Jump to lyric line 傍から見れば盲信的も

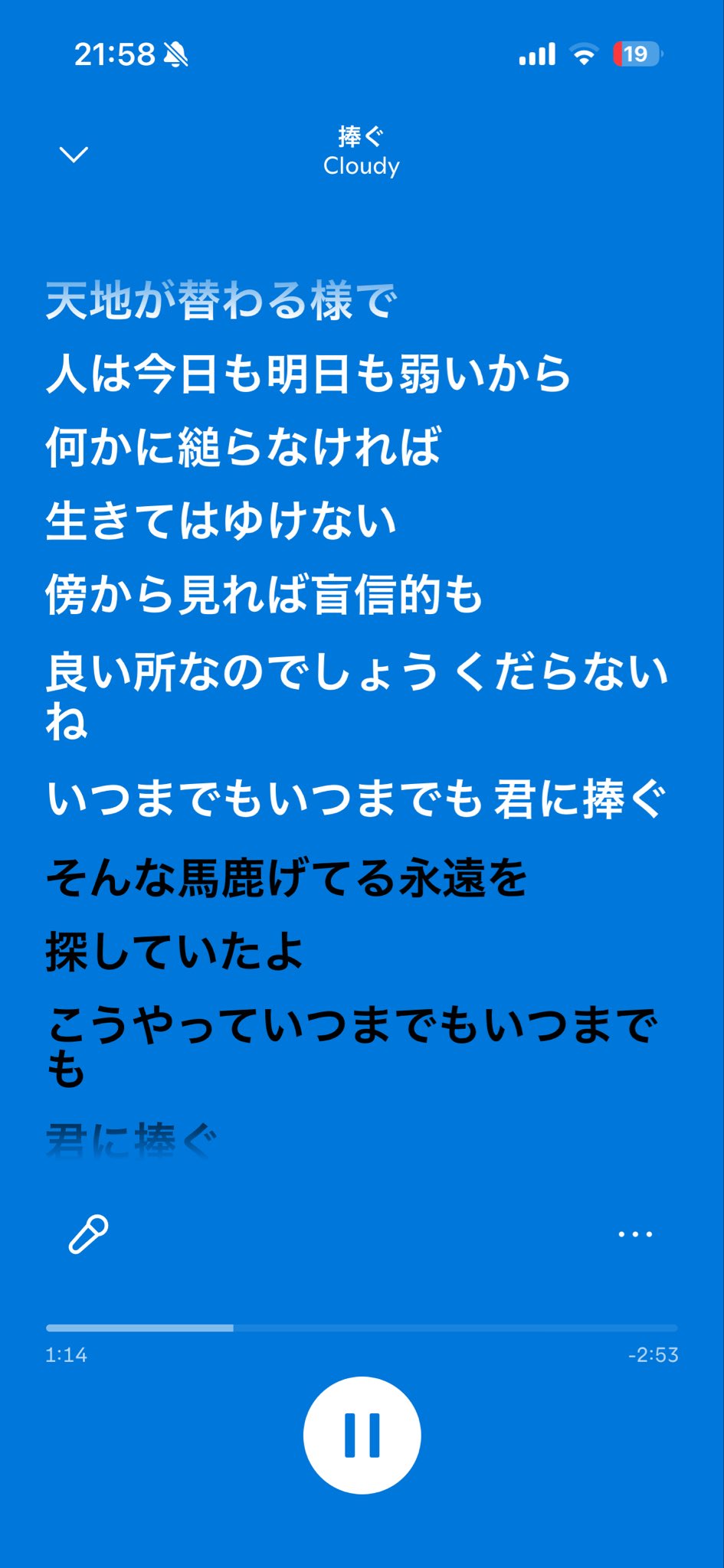(x=264, y=594)
